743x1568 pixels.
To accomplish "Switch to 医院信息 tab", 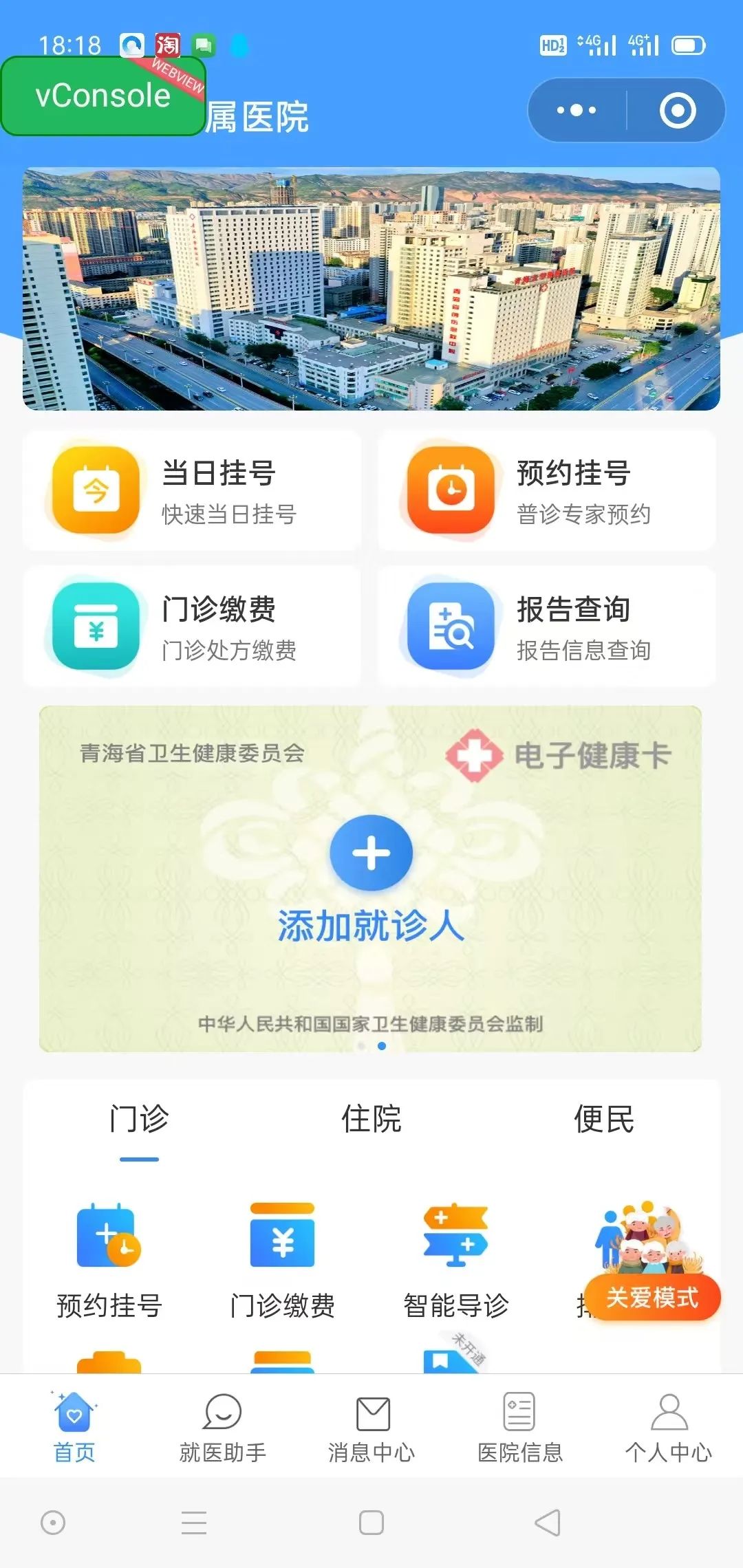I will [520, 1428].
